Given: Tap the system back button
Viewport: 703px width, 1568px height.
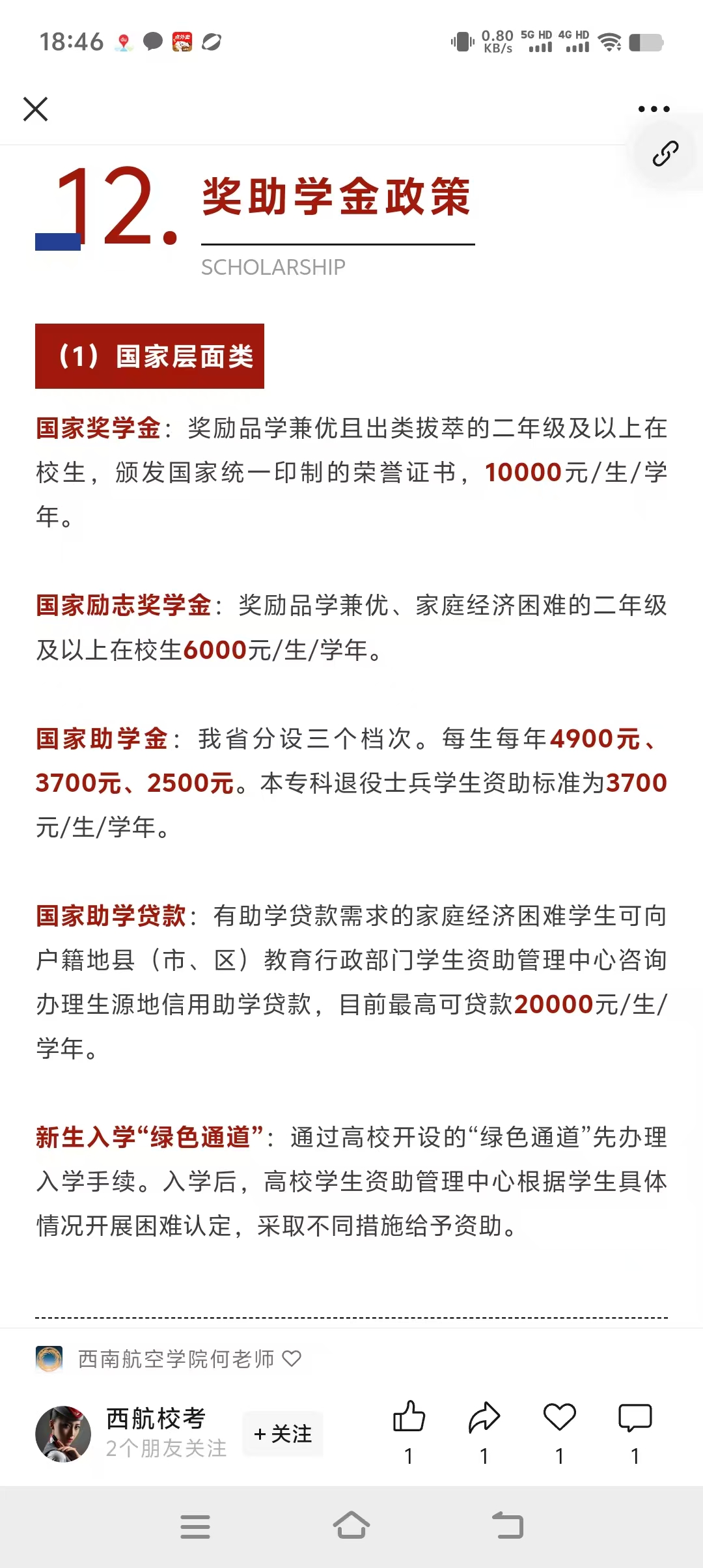Looking at the screenshot, I should pos(508,1526).
